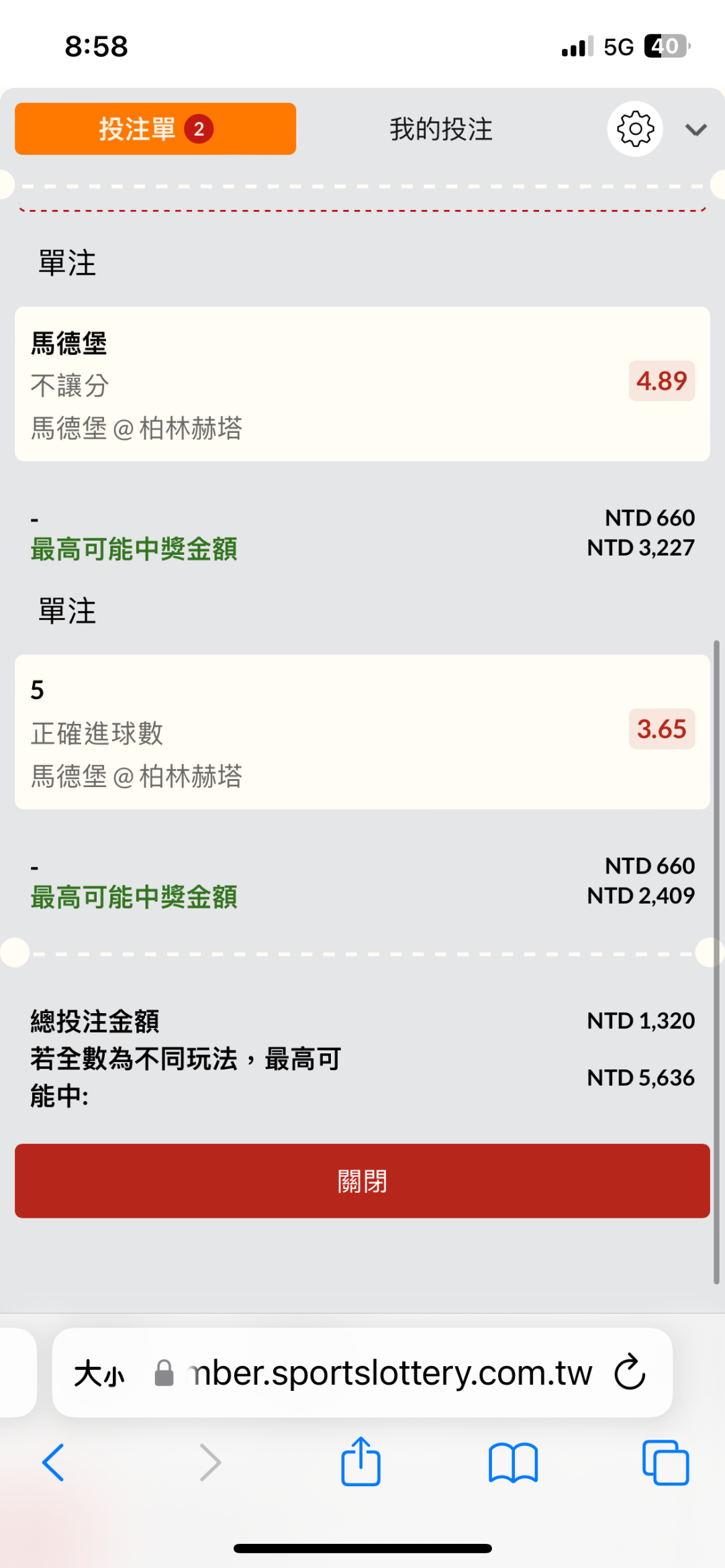Collapse the bet slip with the chevron
Viewport: 725px width, 1568px height.
click(696, 129)
